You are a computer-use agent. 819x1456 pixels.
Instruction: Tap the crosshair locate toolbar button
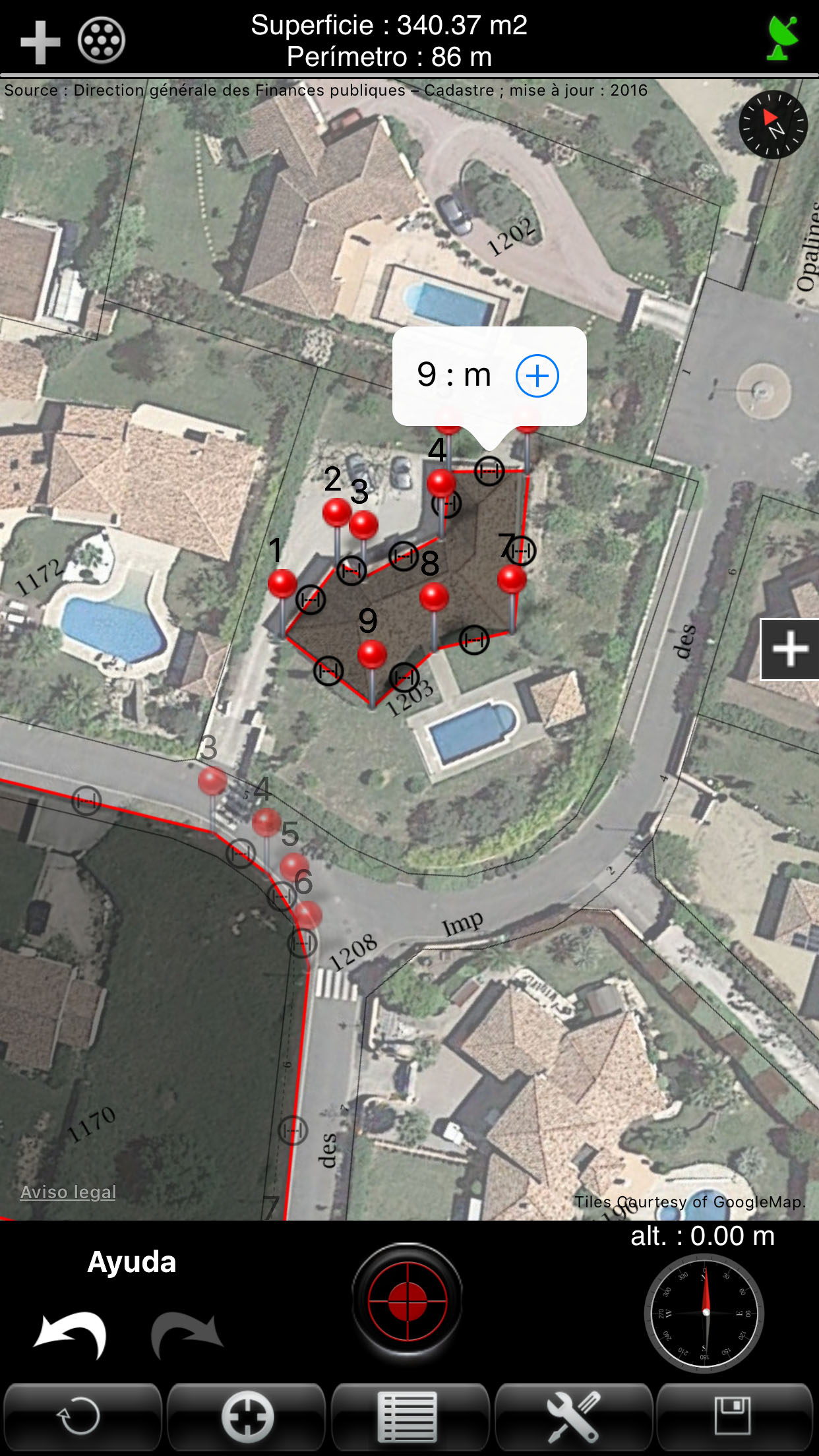pos(247,1416)
